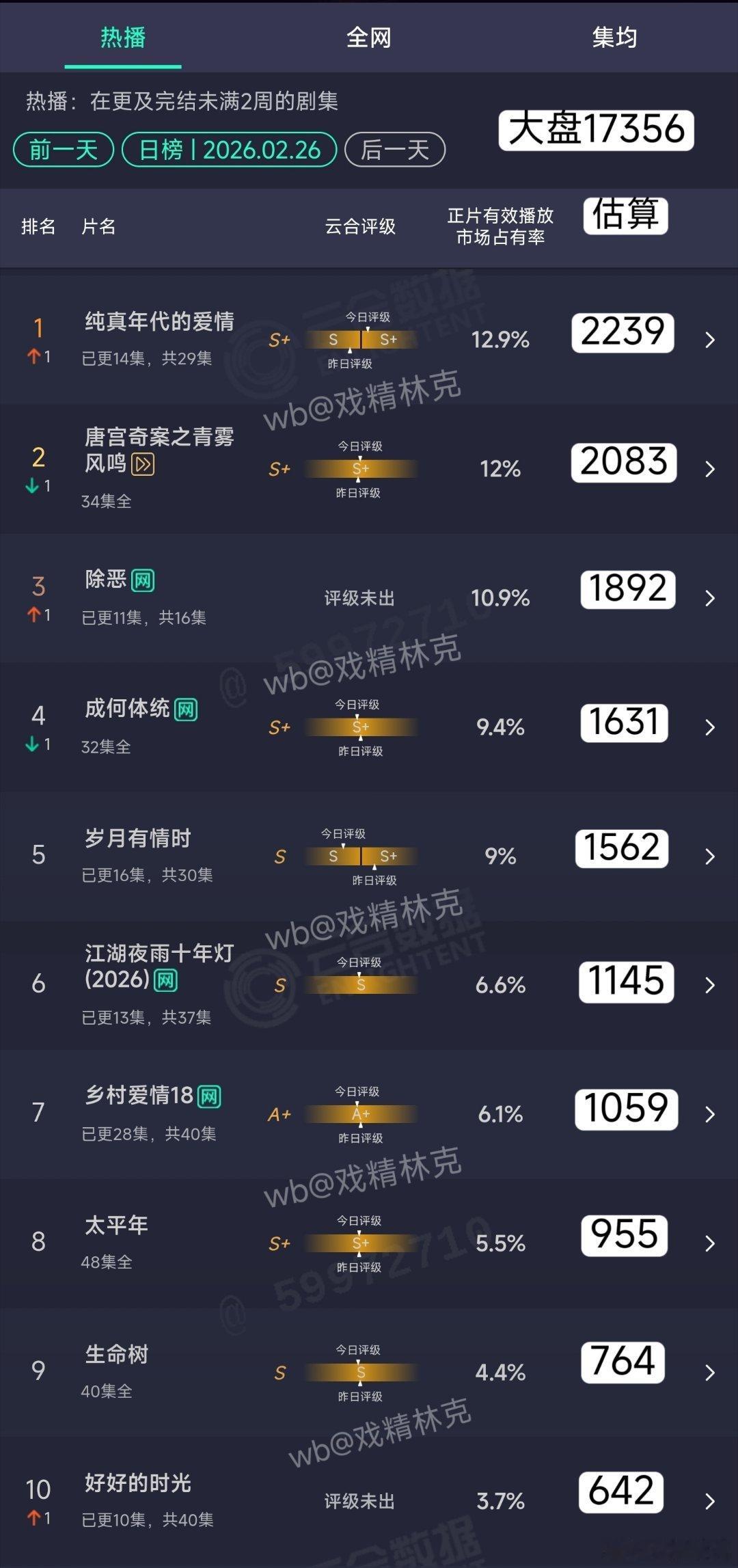Expand details for 太平年 via chevron
The height and width of the screenshot is (1568, 738).
pos(709,1244)
